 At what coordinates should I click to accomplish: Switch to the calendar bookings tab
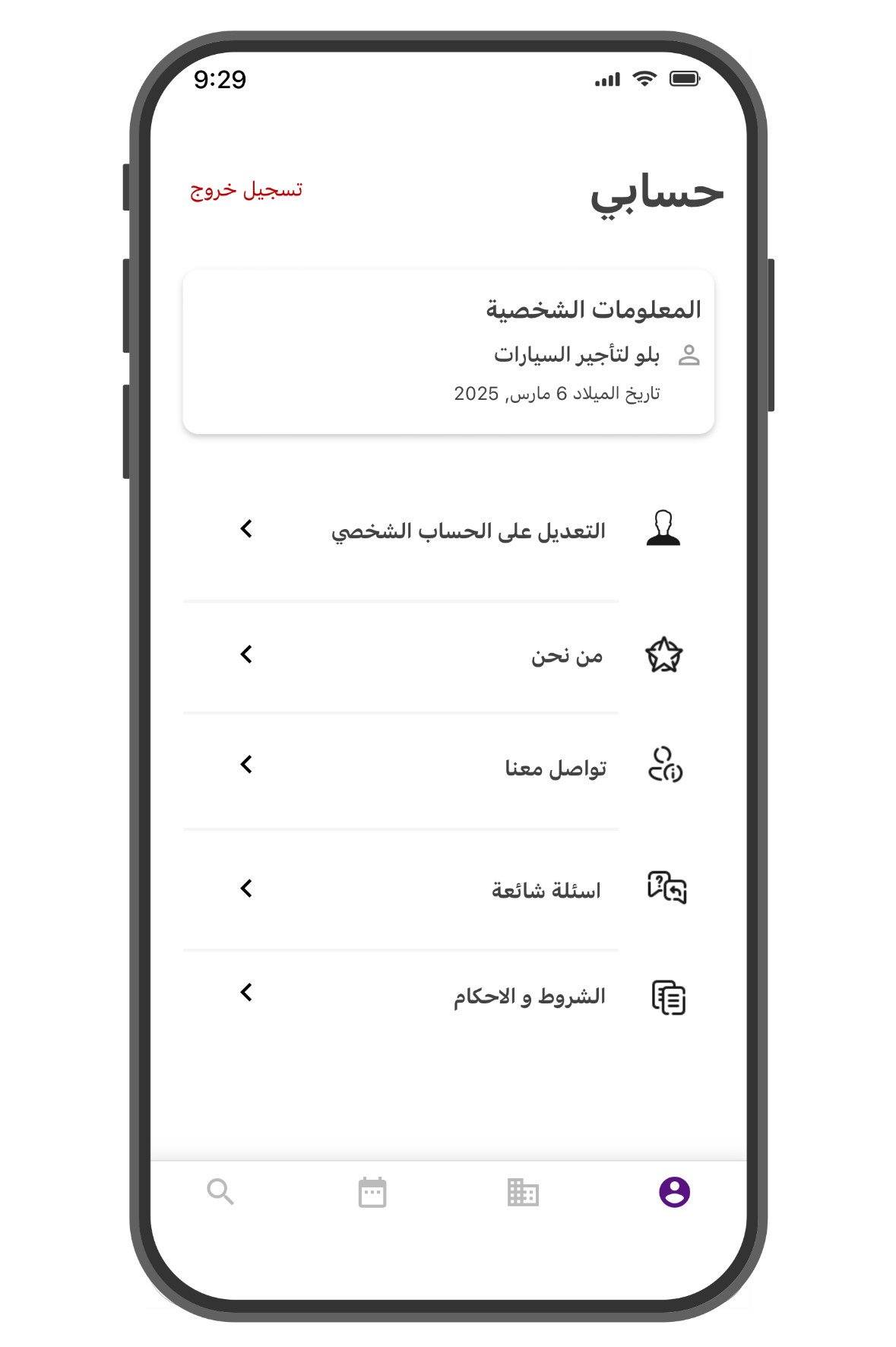coord(372,1192)
